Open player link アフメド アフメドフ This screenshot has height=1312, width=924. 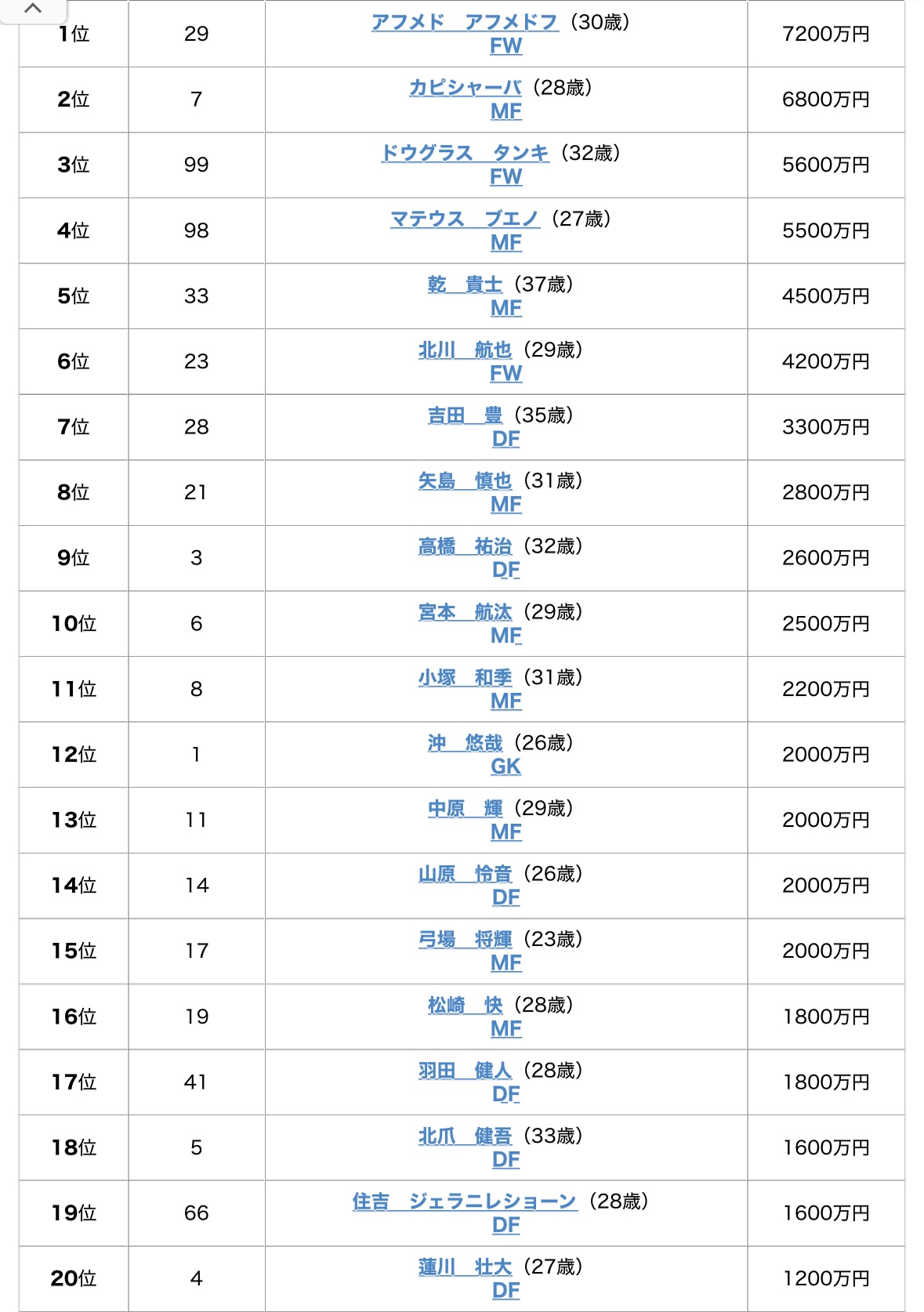465,22
